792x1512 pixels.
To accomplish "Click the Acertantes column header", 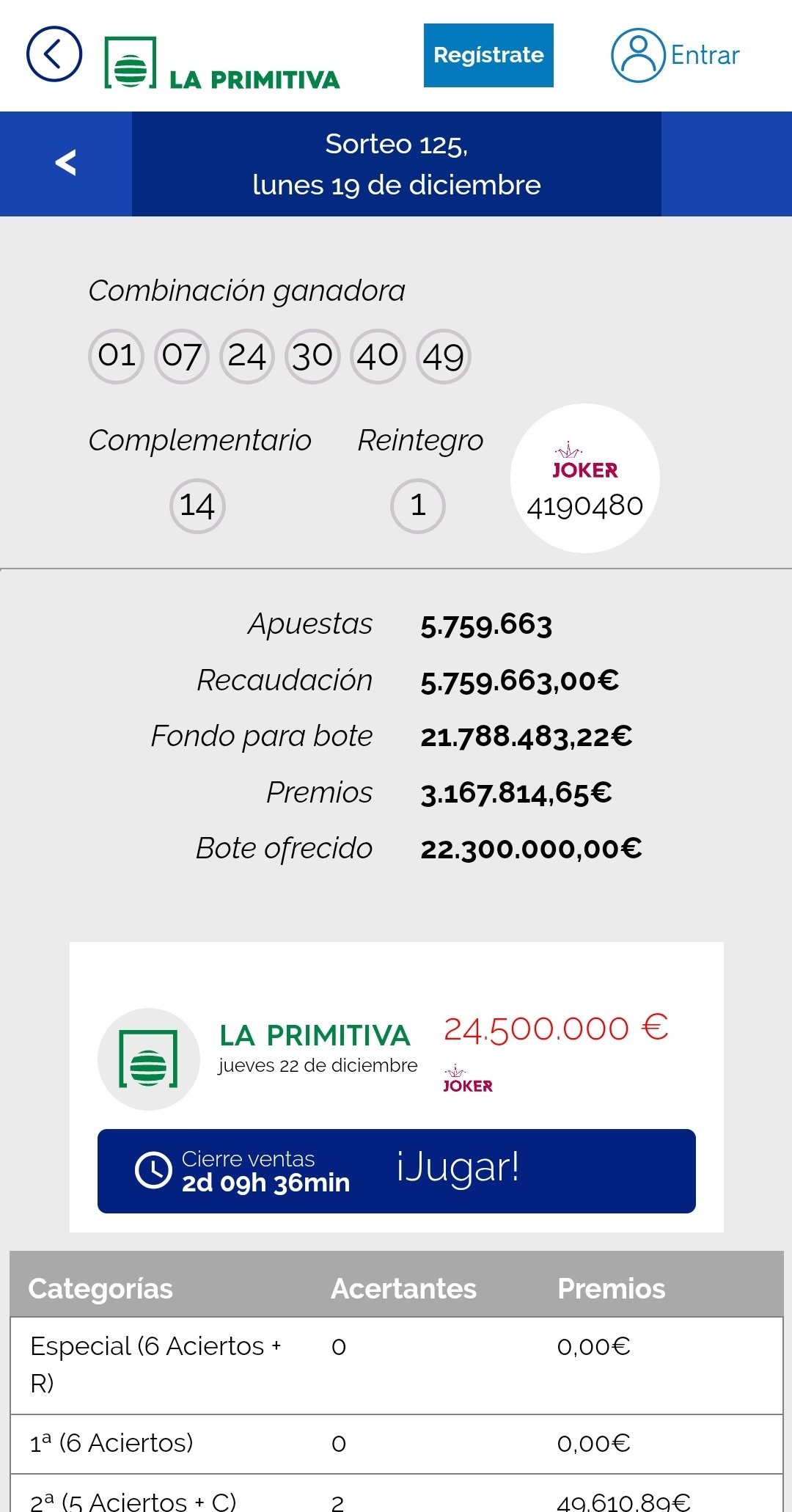I will (405, 1290).
